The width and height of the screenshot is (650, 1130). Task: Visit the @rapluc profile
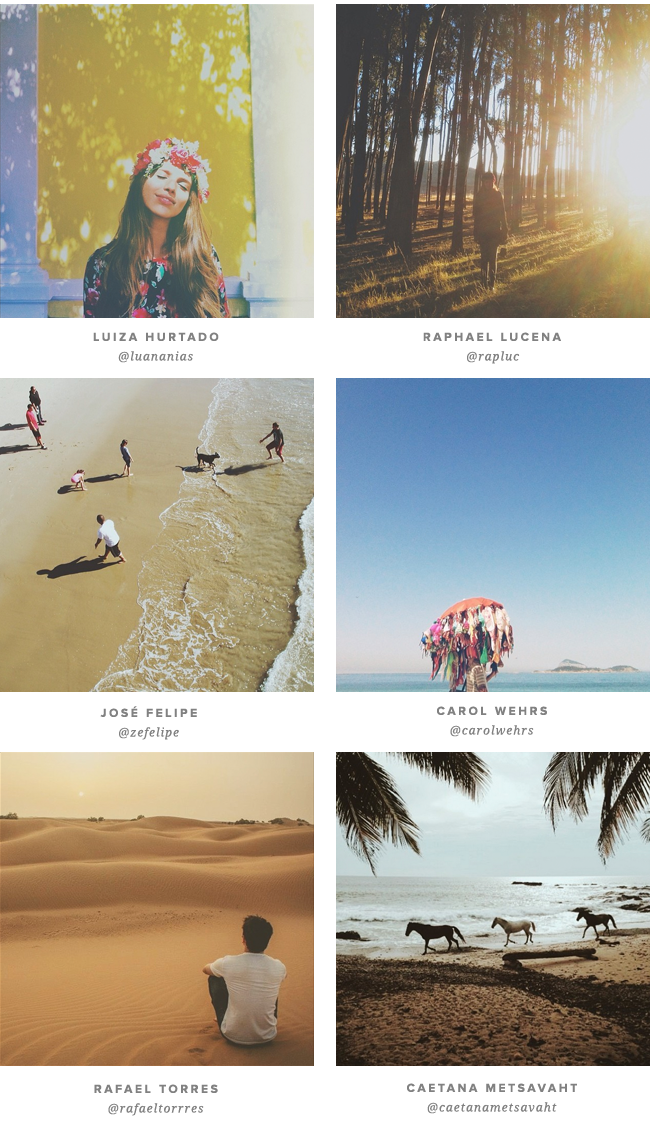coord(492,357)
